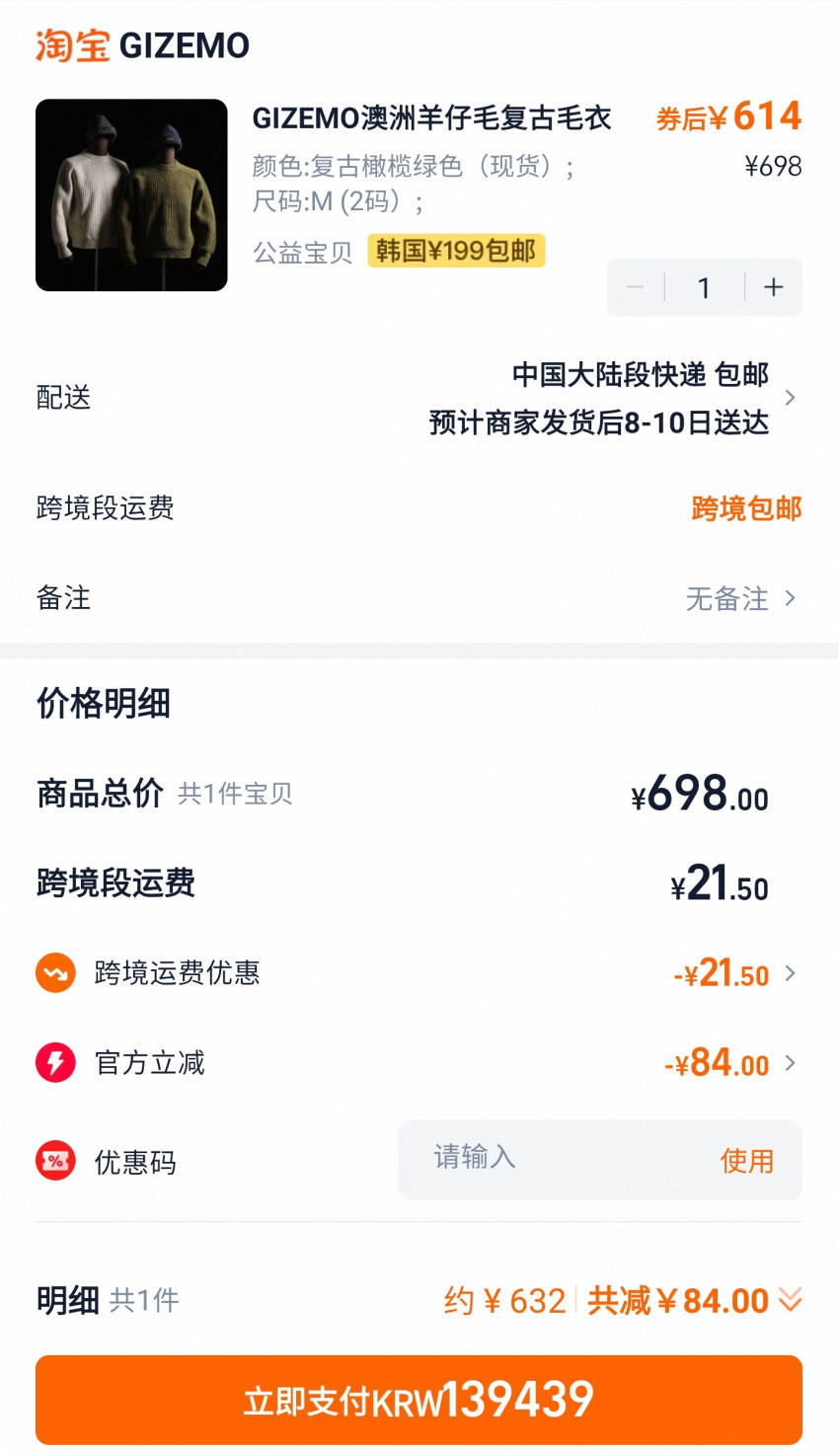Open the 配送 delivery options row
Viewport: 838px width, 1456px height.
pos(419,398)
